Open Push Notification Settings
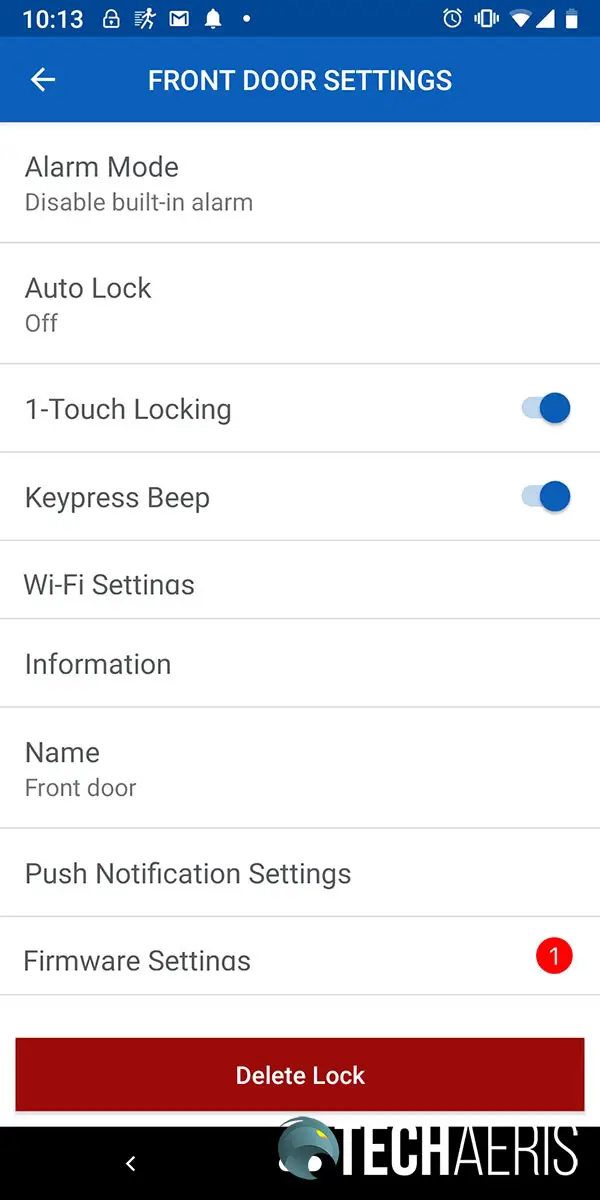 300,873
